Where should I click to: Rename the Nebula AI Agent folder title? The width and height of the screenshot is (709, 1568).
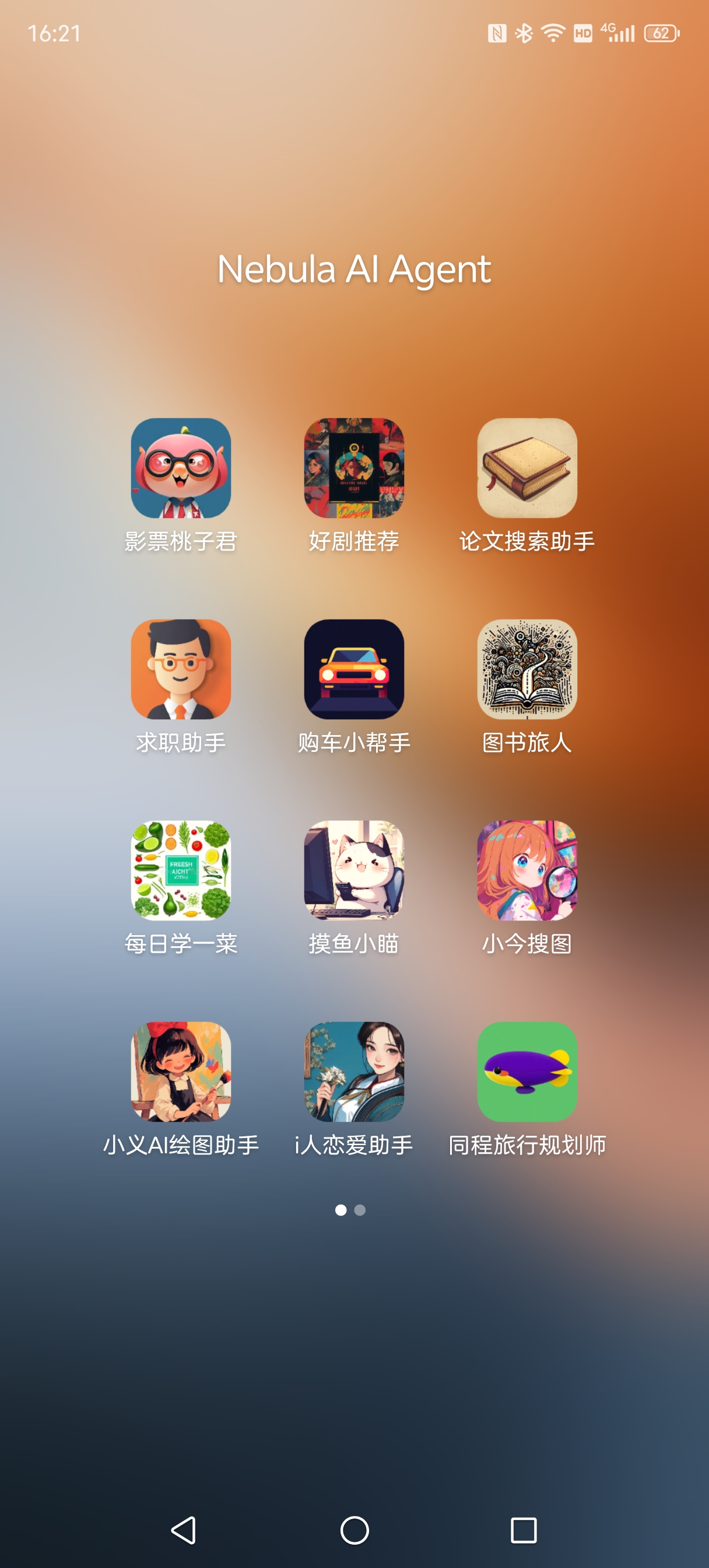point(354,268)
